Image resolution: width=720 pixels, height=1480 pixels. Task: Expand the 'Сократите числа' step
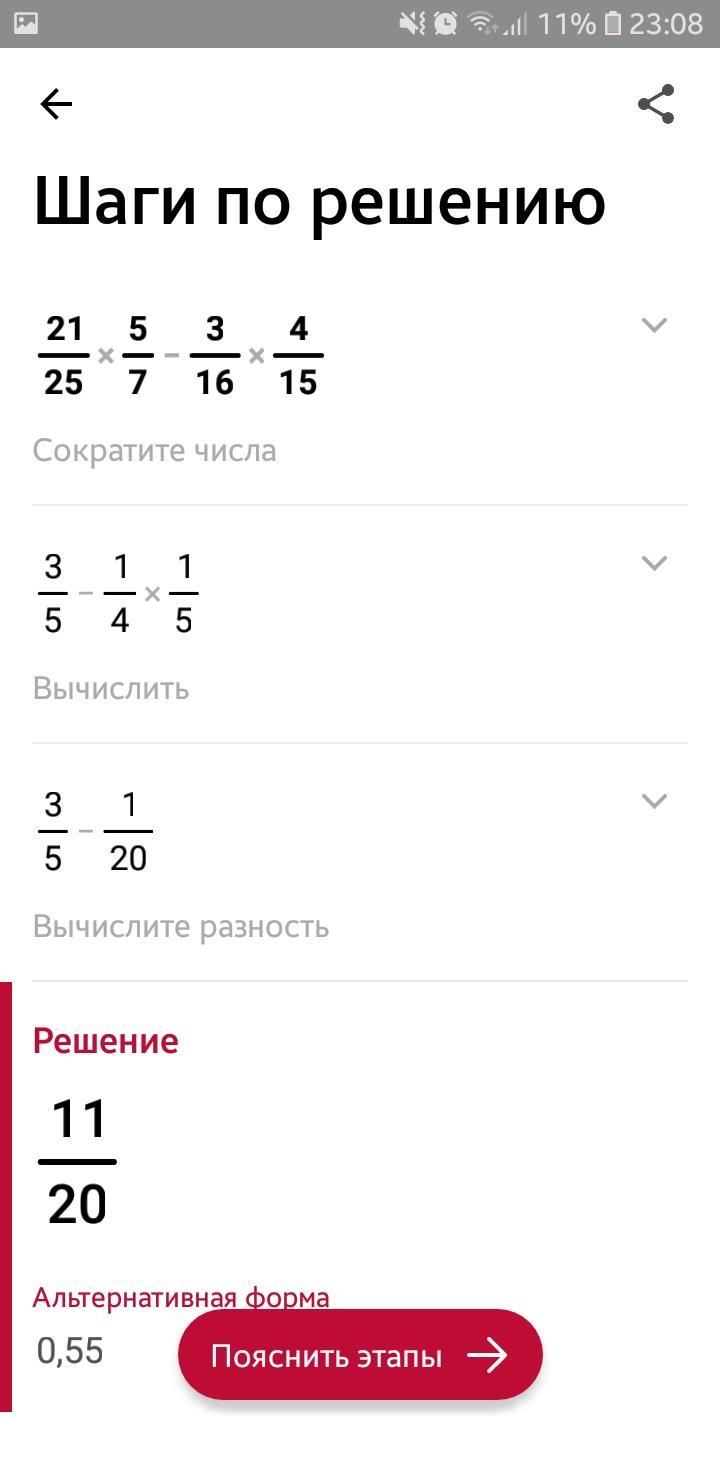654,325
